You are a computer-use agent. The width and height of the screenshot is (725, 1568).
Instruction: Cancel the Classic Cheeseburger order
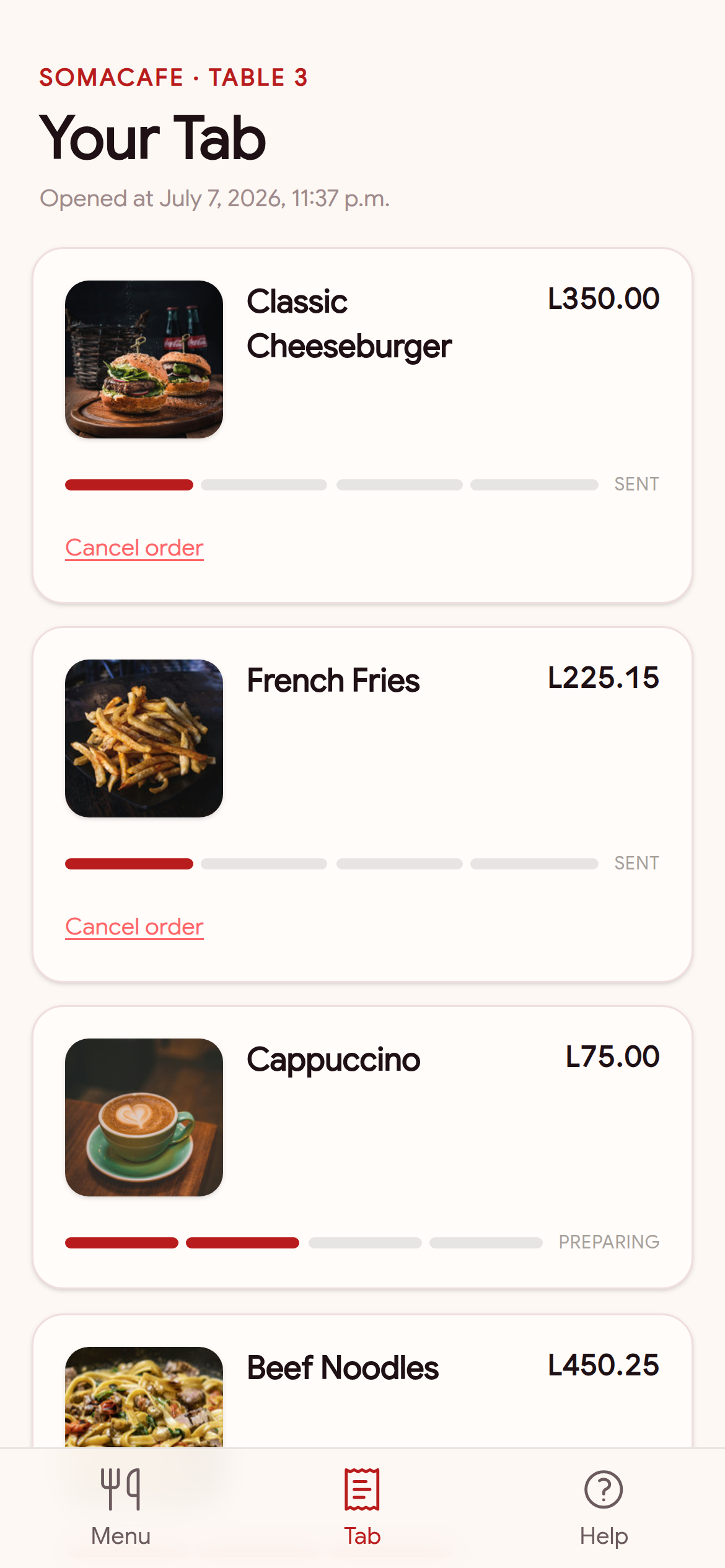click(x=134, y=548)
